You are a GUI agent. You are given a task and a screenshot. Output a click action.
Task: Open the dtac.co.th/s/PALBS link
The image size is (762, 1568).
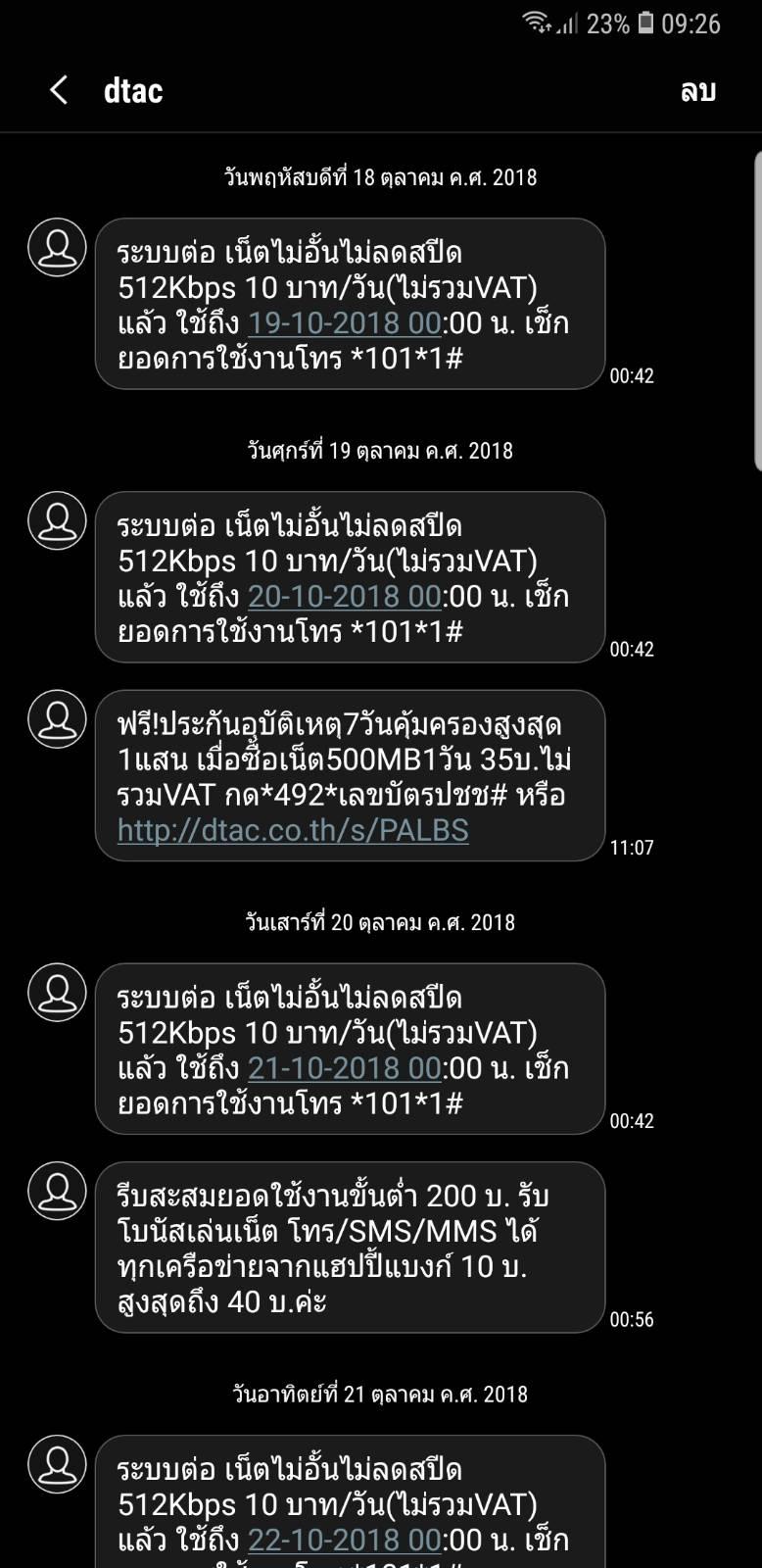tap(293, 830)
